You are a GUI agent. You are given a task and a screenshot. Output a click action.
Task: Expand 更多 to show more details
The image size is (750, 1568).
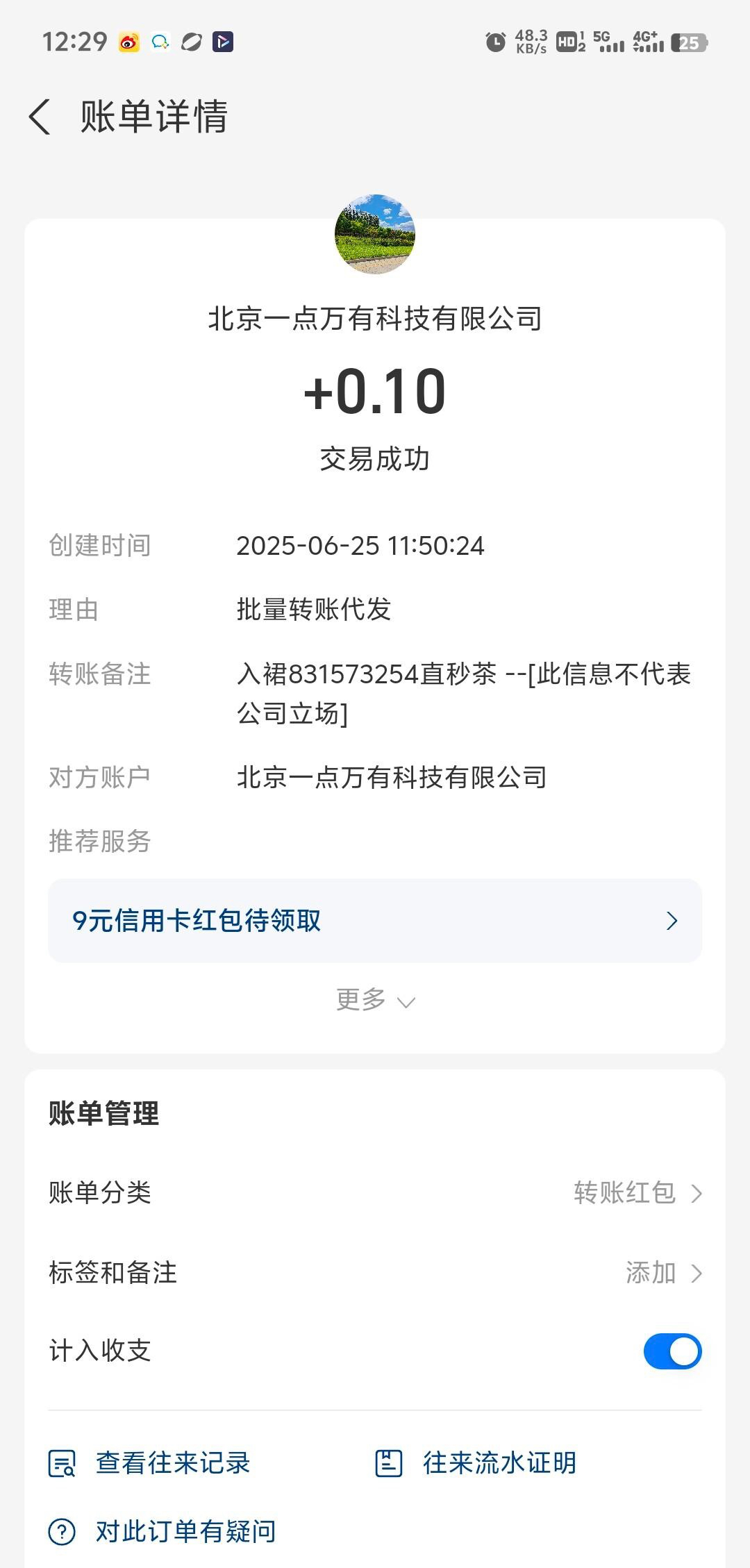(375, 1000)
